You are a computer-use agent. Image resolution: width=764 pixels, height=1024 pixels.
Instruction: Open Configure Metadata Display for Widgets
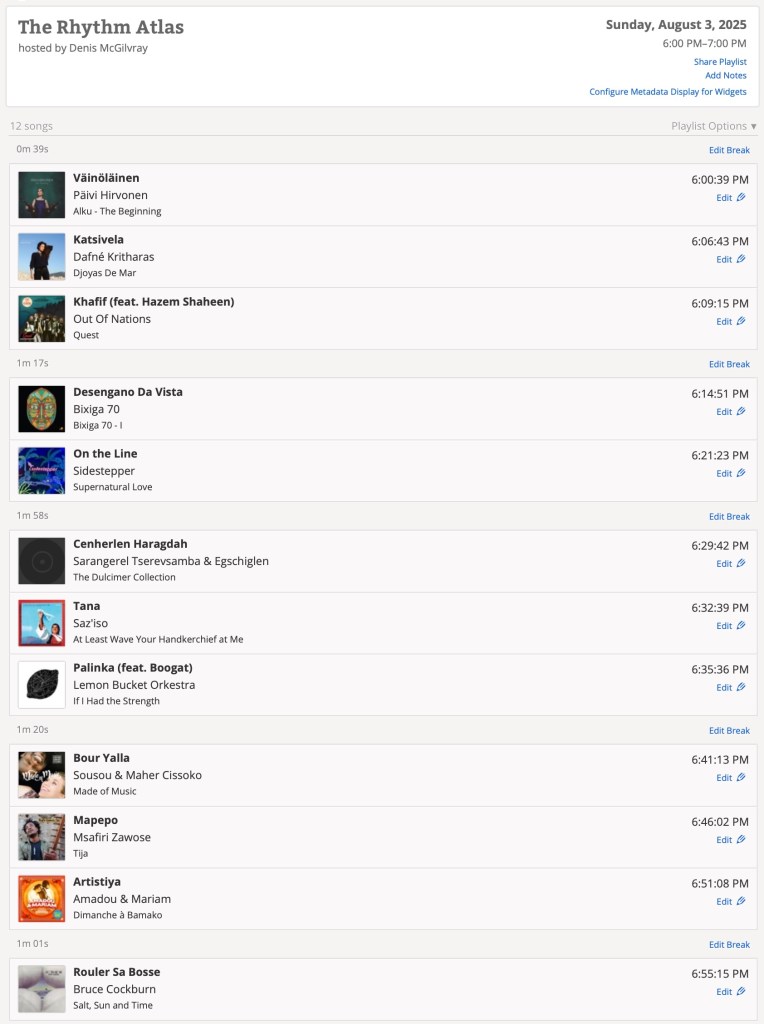(667, 92)
